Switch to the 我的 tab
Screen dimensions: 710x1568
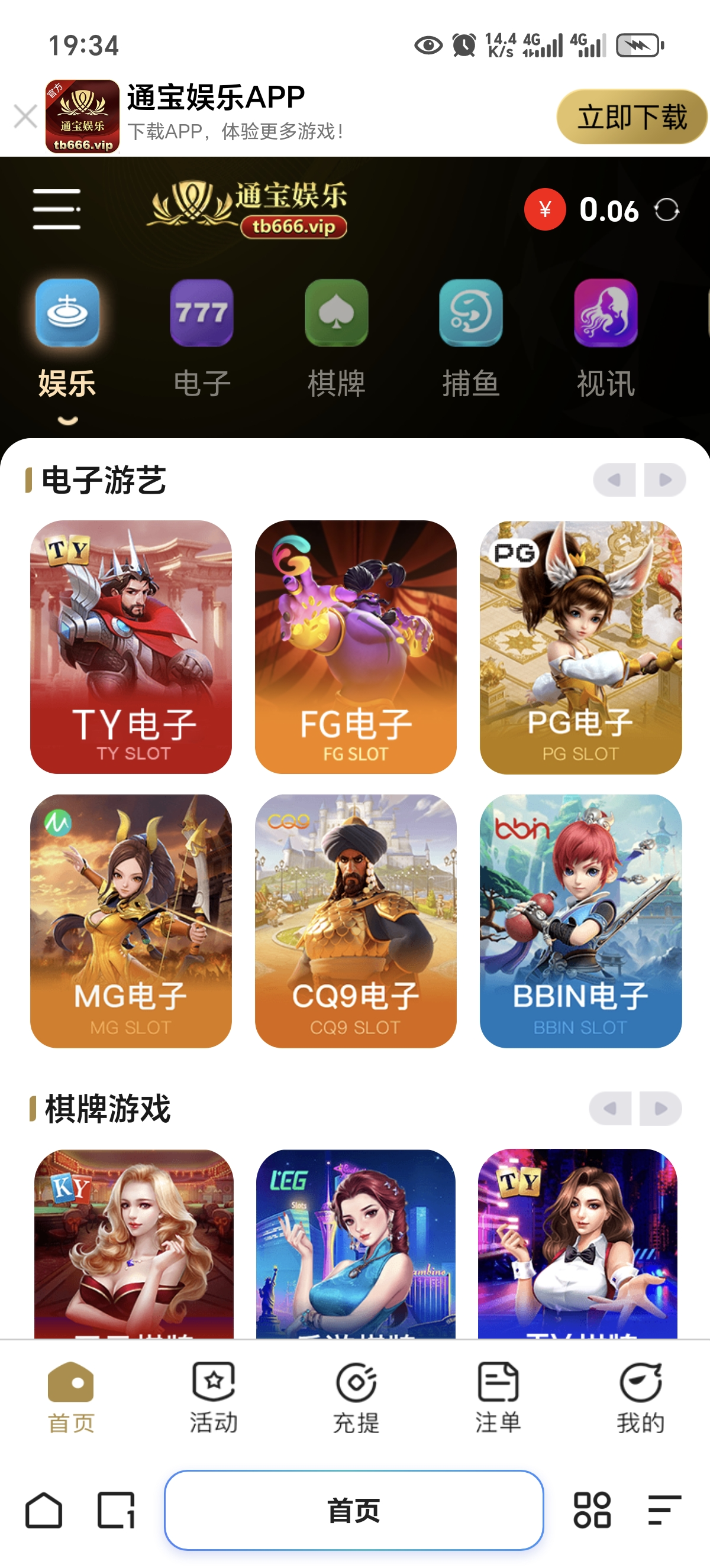coord(640,1398)
